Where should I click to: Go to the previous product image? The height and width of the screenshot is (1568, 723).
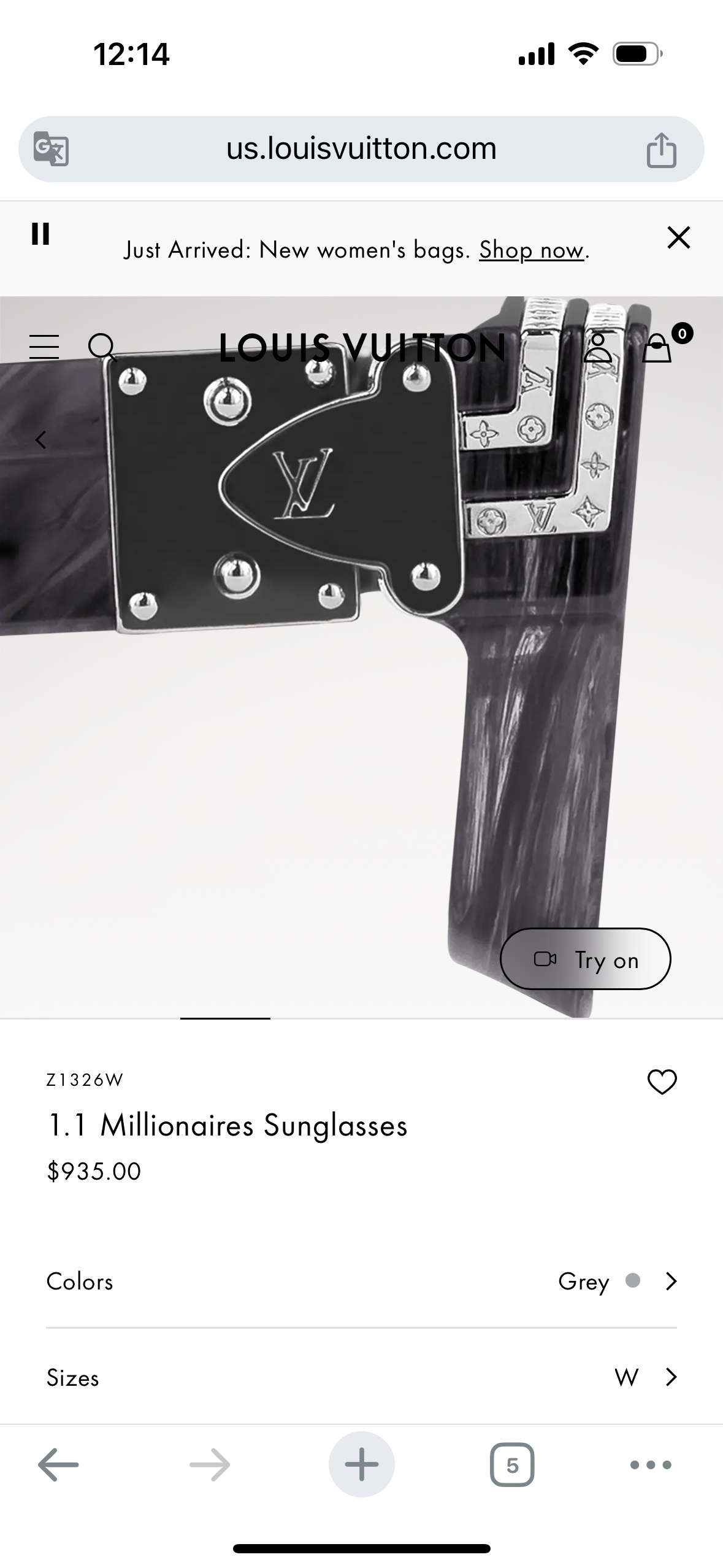coord(41,439)
